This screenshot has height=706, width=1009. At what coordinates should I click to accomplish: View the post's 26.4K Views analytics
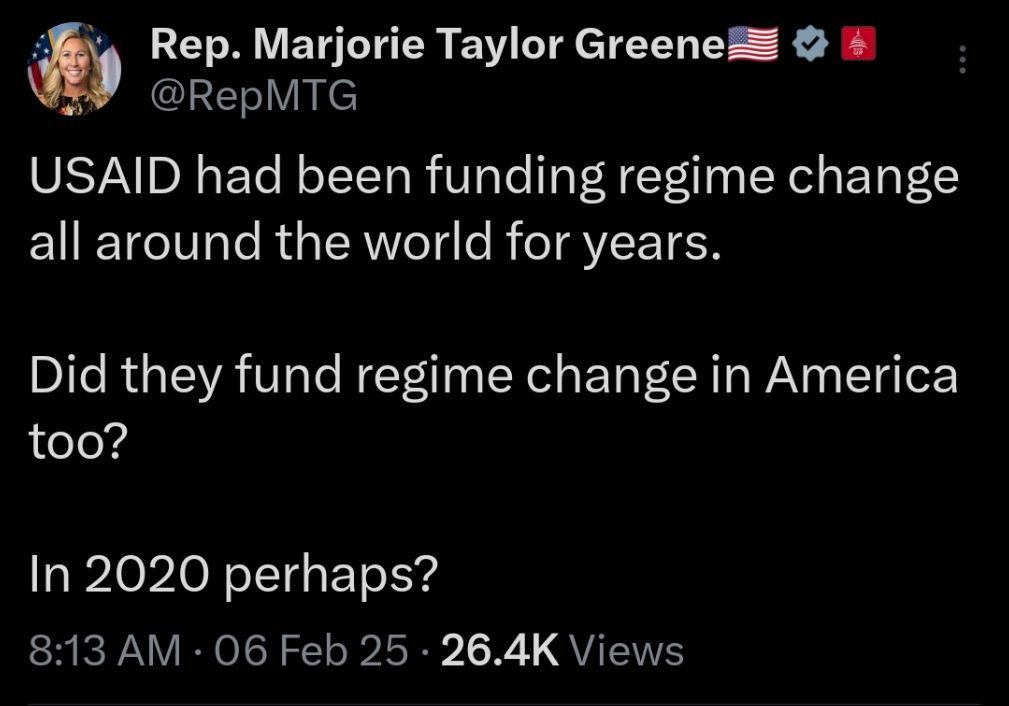click(562, 651)
